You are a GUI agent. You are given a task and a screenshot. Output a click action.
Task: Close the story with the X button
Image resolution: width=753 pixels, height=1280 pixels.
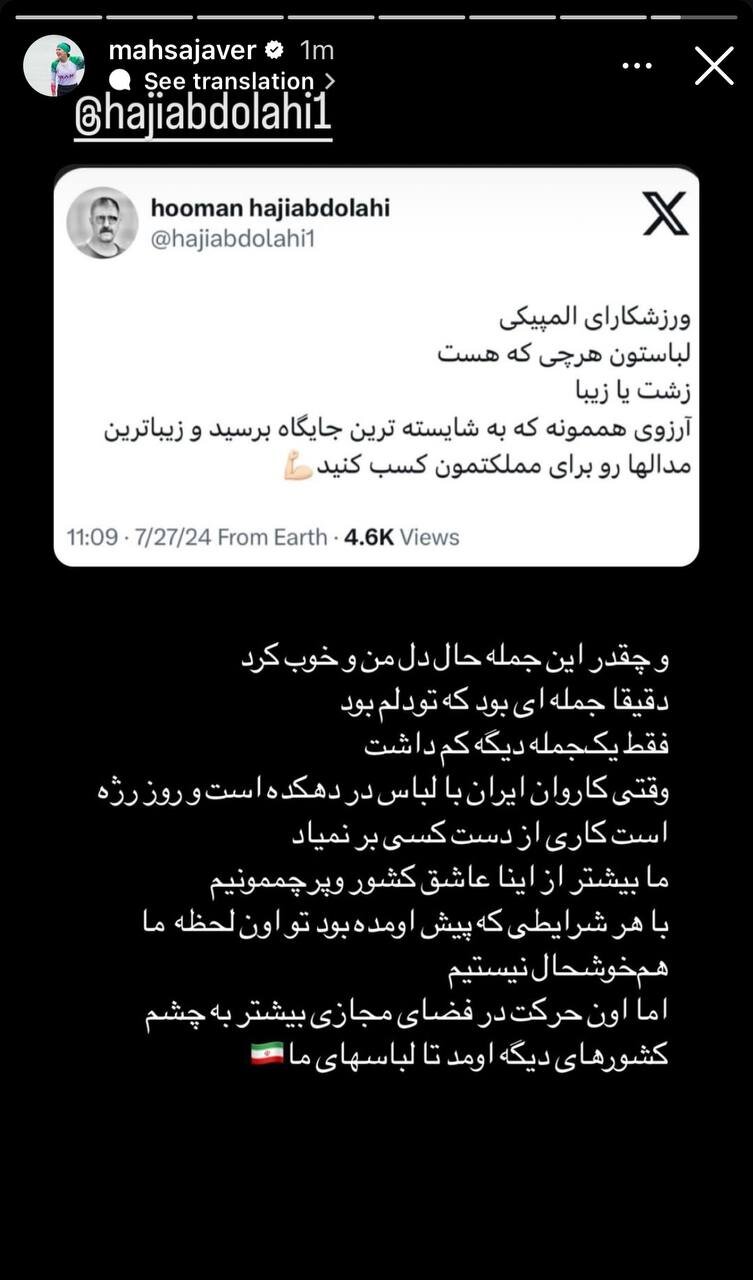point(714,65)
